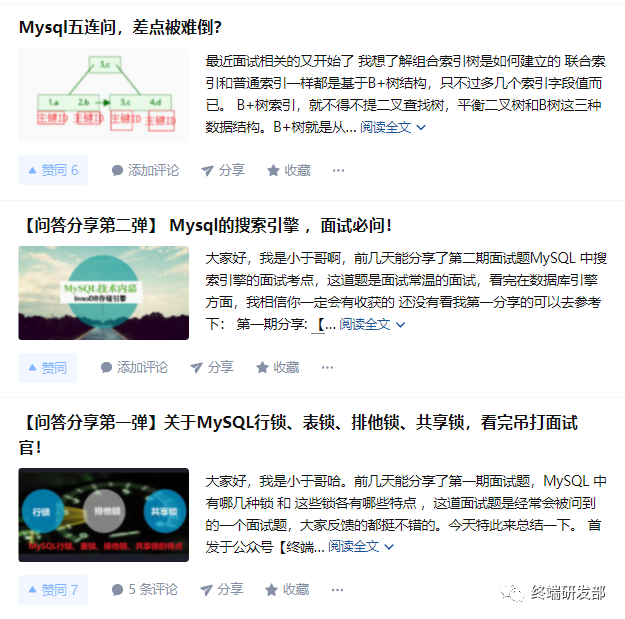
Task: Bookmark the 问答分享第二弹 post
Action: point(277,367)
